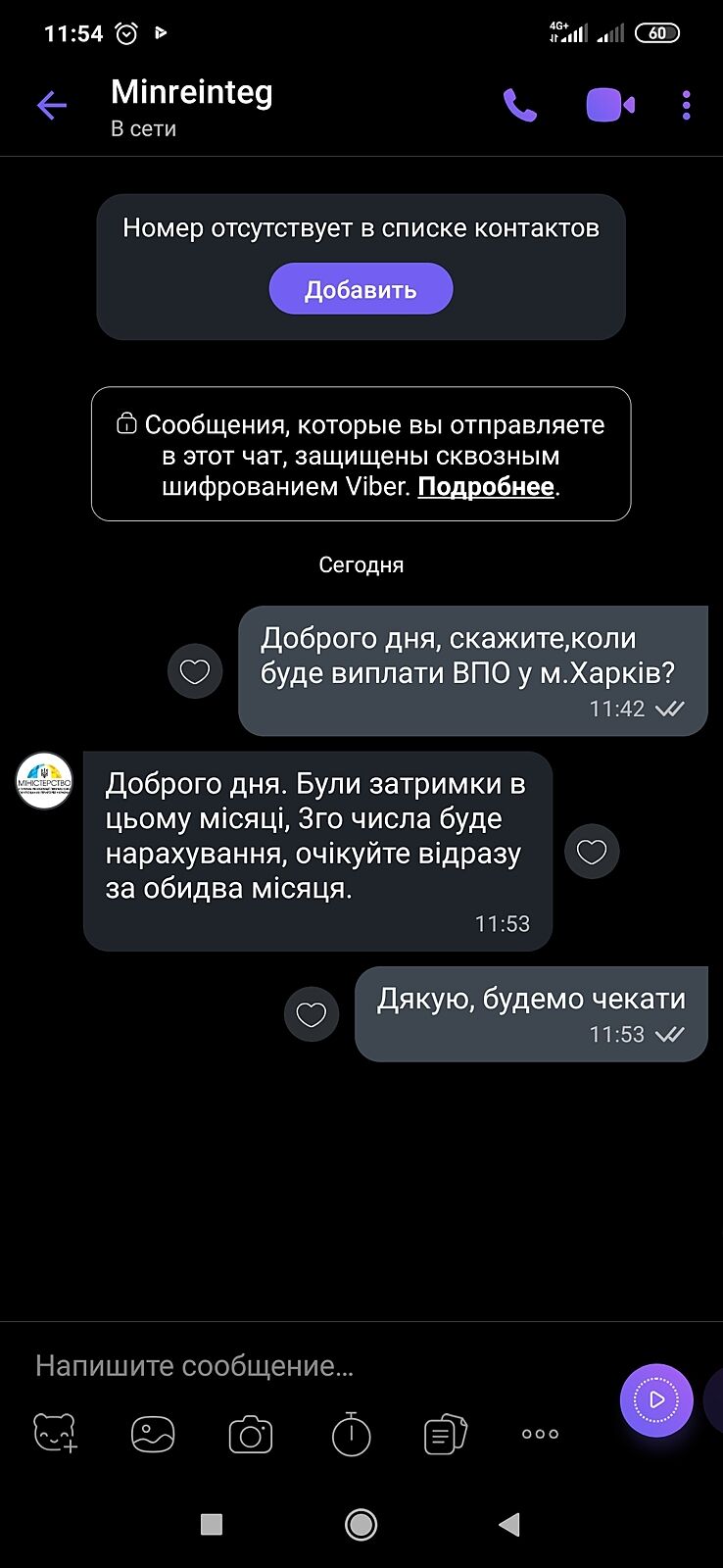This screenshot has width=723, height=1568.
Task: Open the sticker picker
Action: coord(55,1434)
